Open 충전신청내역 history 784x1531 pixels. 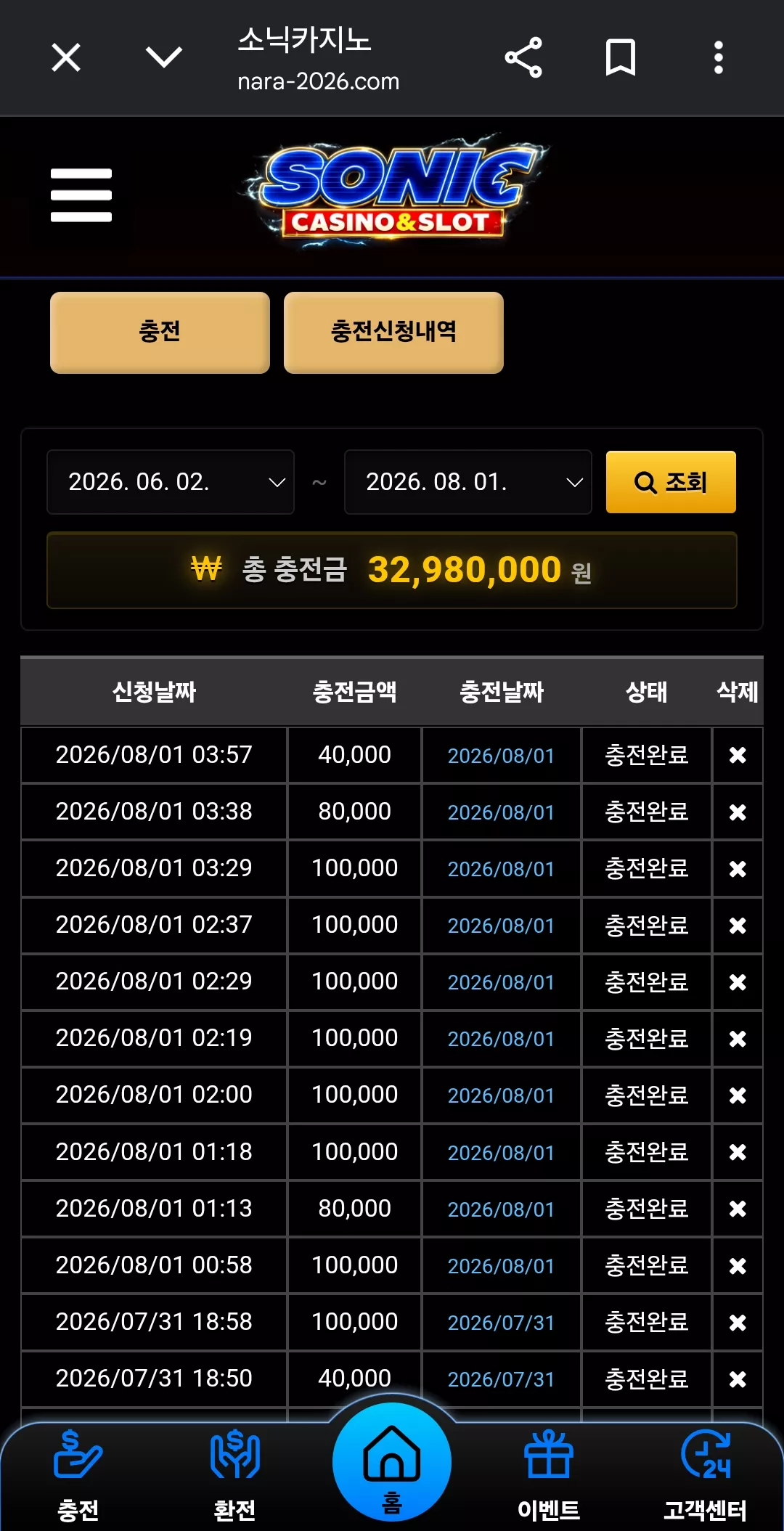393,332
